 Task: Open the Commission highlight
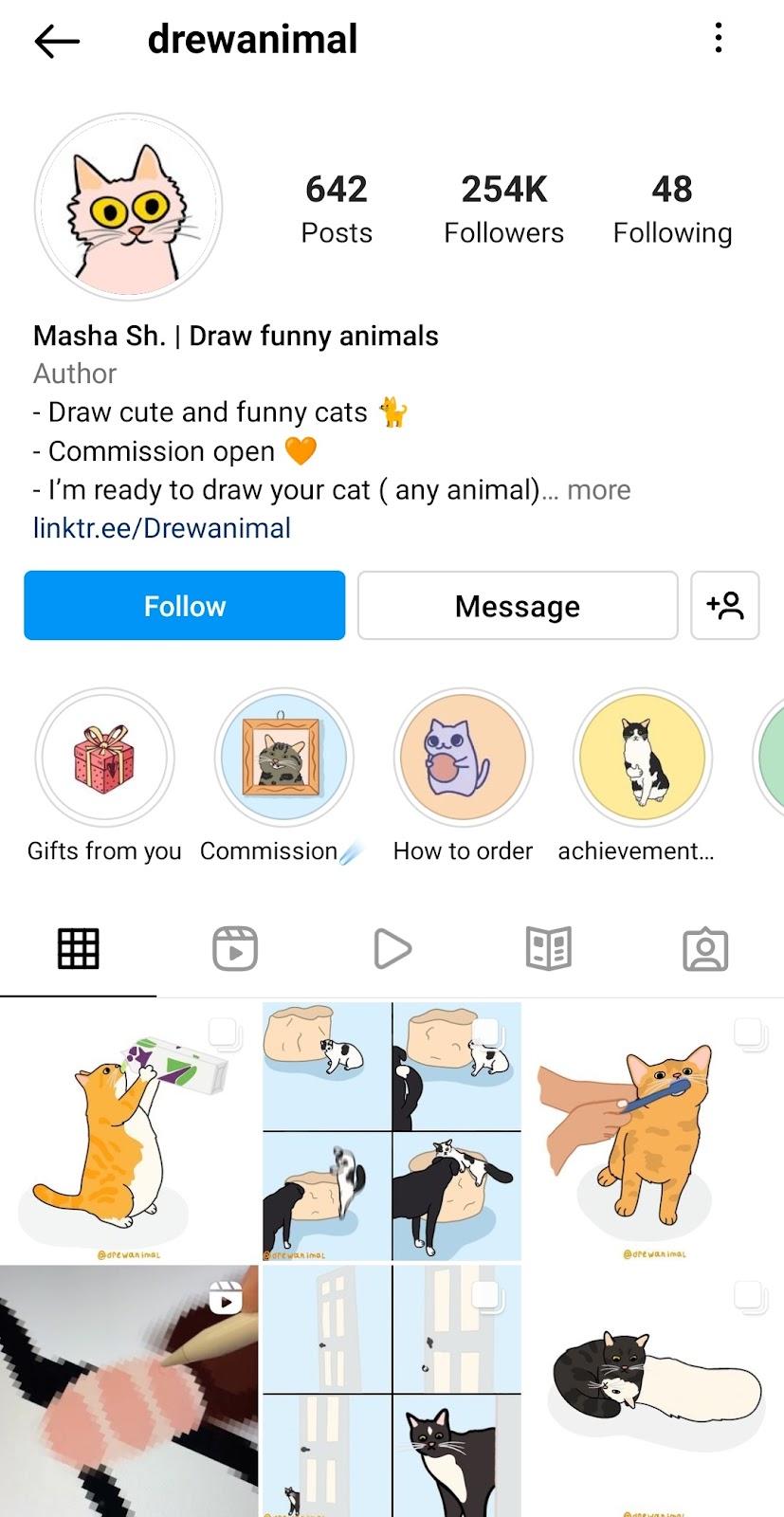[283, 758]
